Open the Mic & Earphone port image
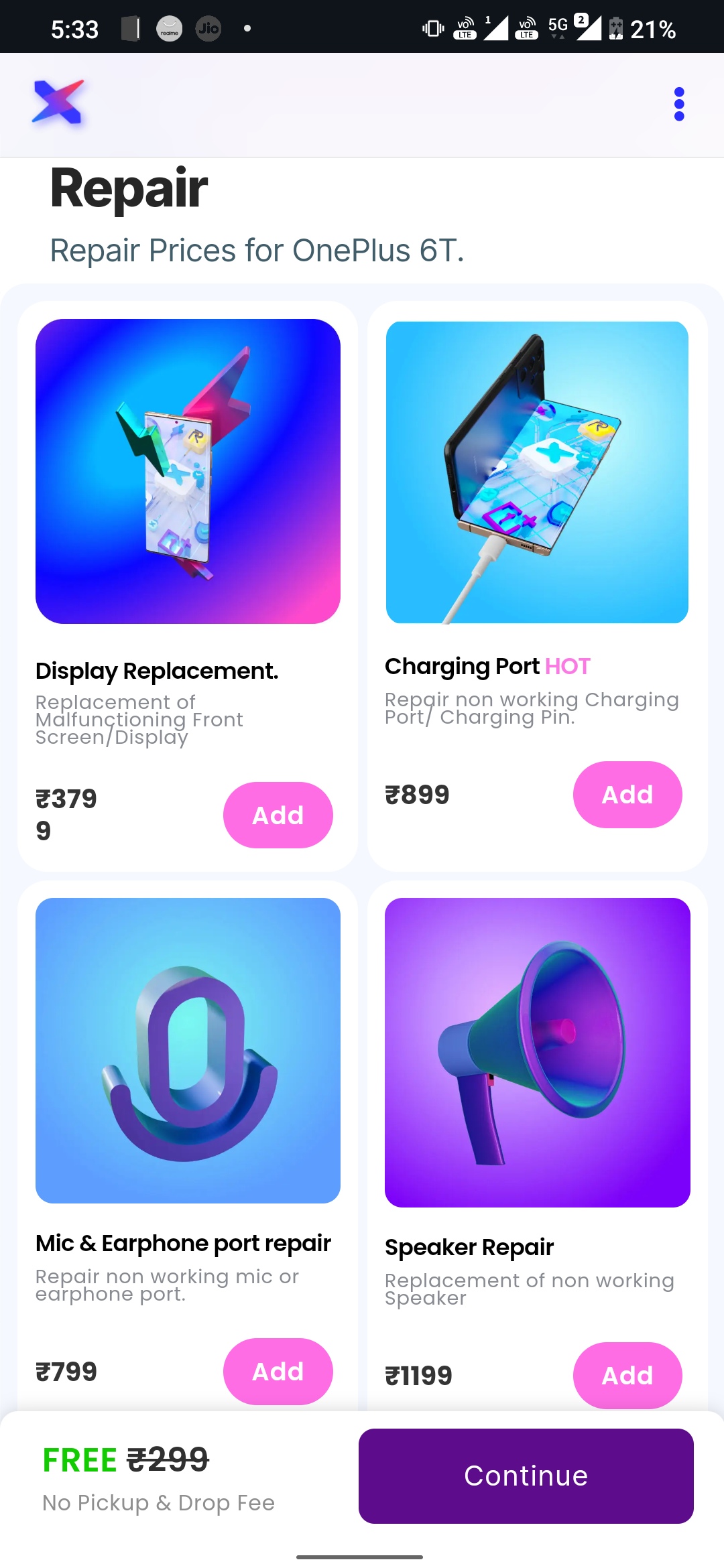The width and height of the screenshot is (724, 1568). click(x=188, y=1050)
